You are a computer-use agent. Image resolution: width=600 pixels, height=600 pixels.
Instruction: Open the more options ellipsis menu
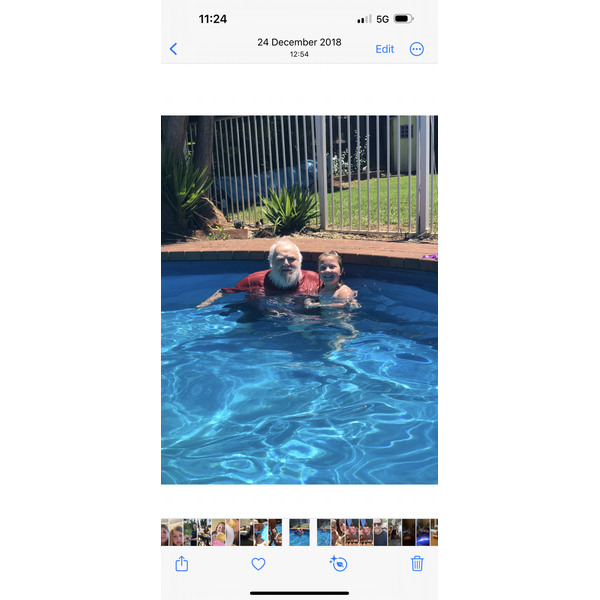tap(417, 49)
